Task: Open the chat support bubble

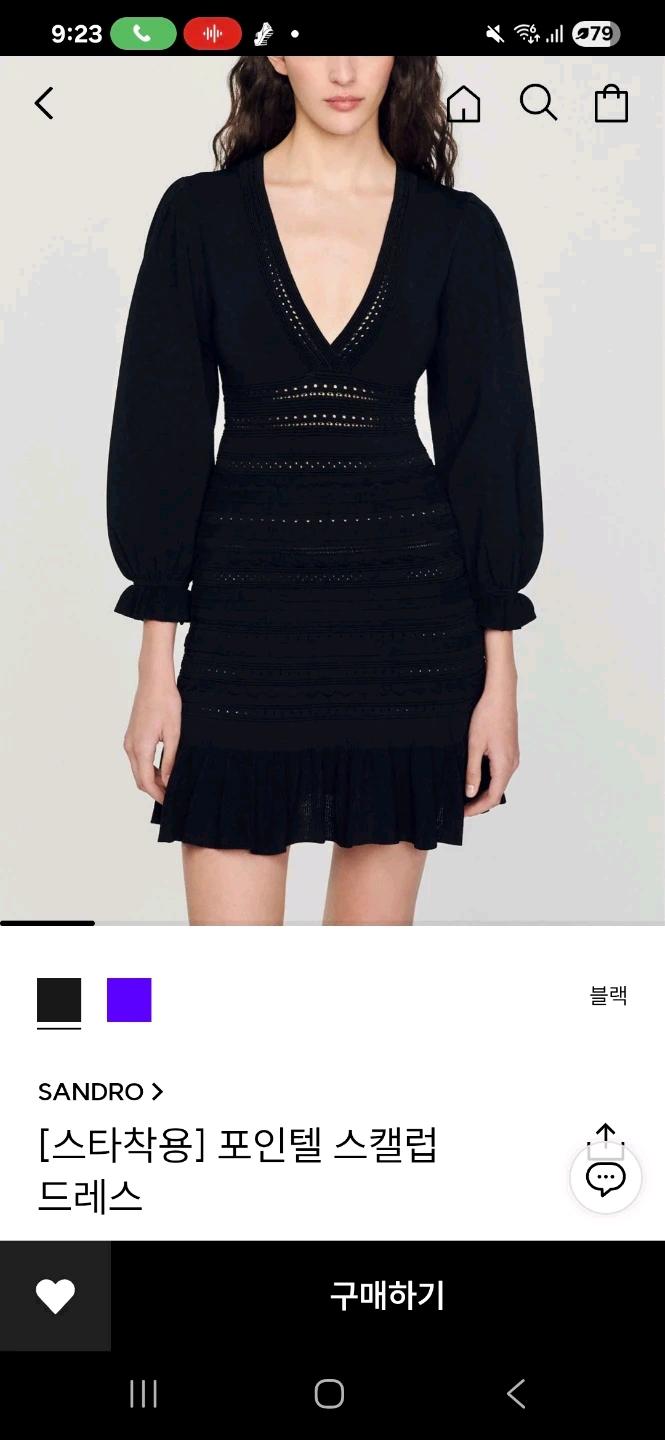Action: point(606,1179)
